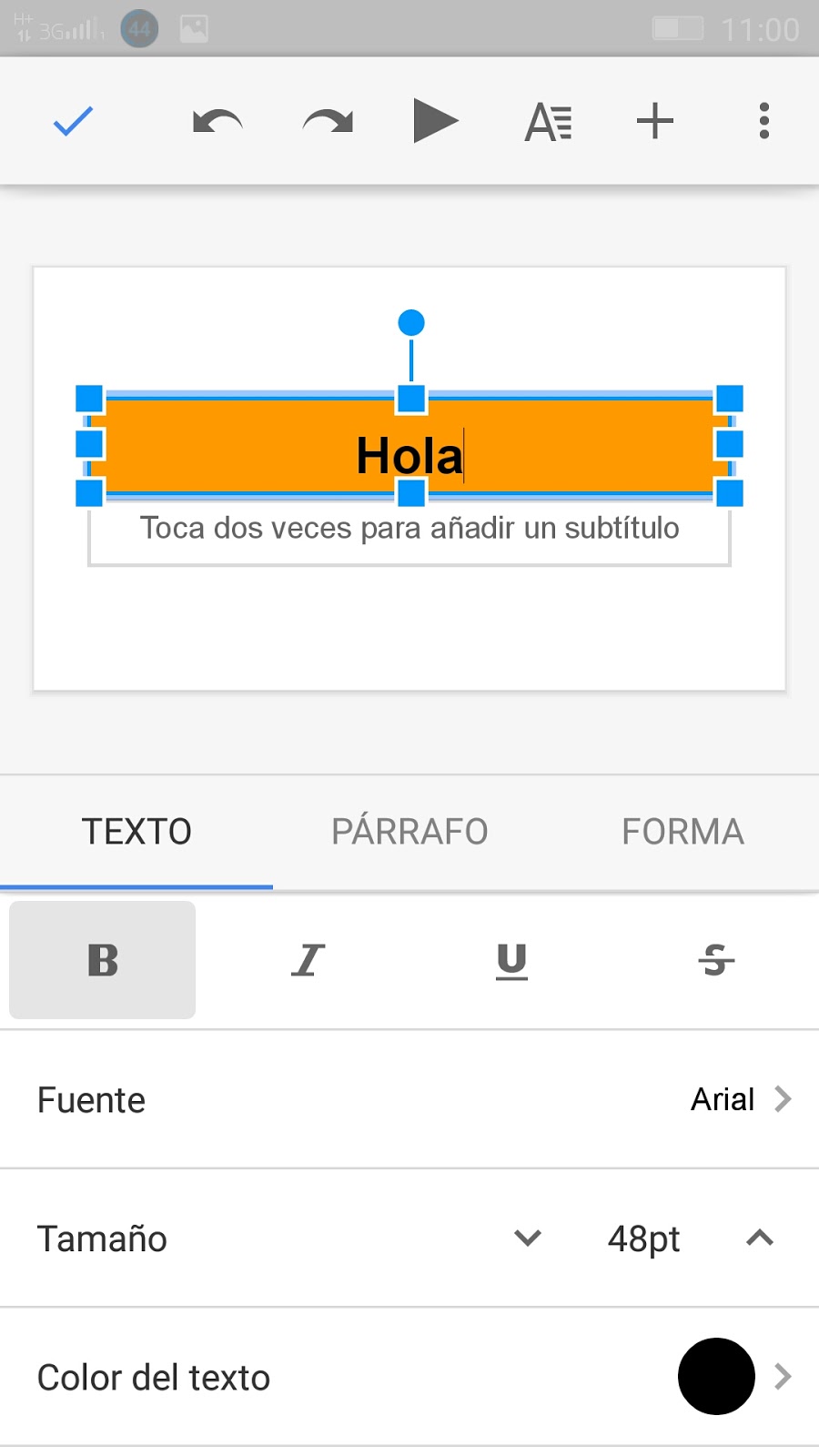Underline the selected text
Screen dimensions: 819x1456
pos(511,960)
